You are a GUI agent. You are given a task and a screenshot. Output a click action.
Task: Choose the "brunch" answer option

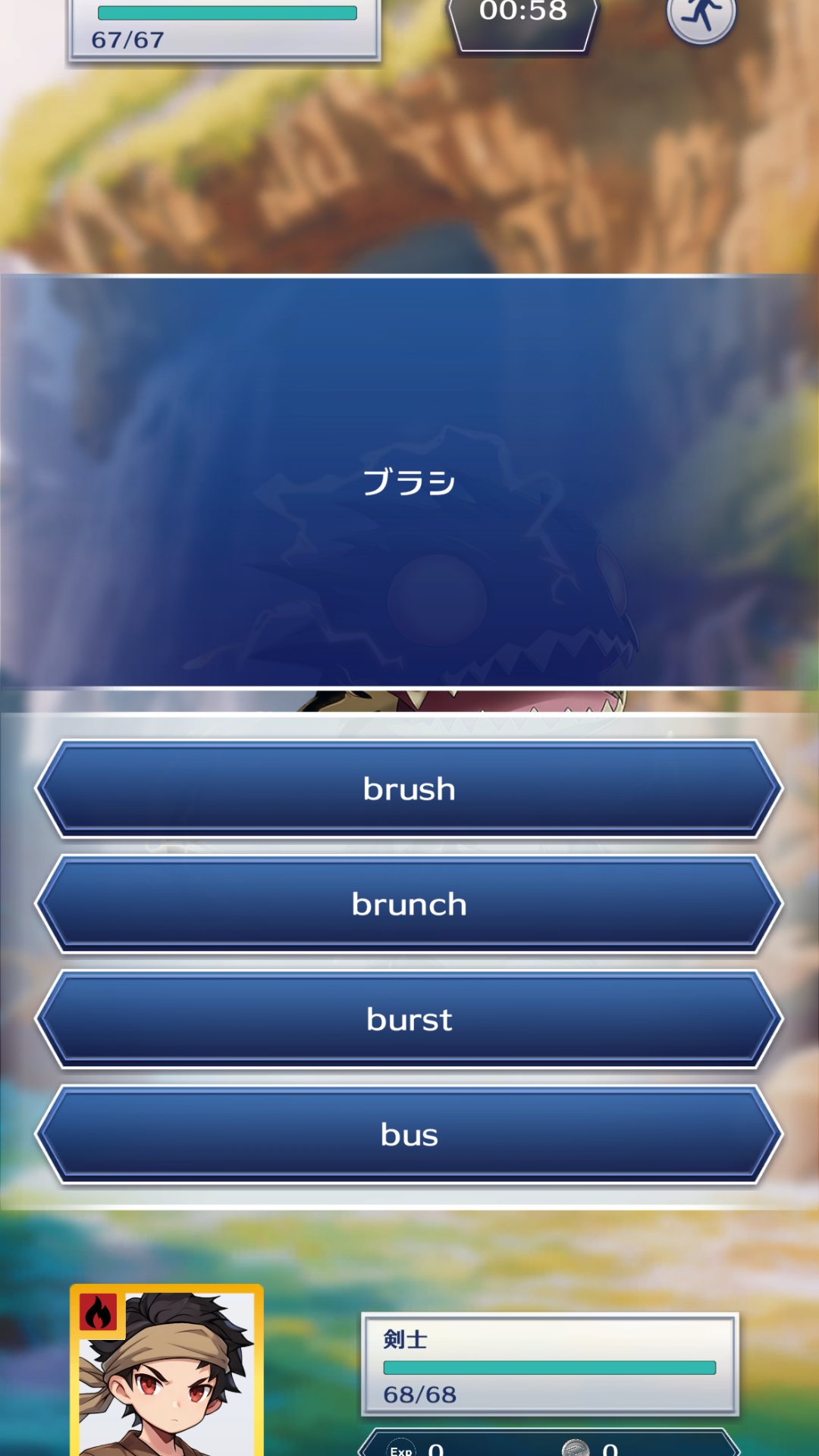409,904
